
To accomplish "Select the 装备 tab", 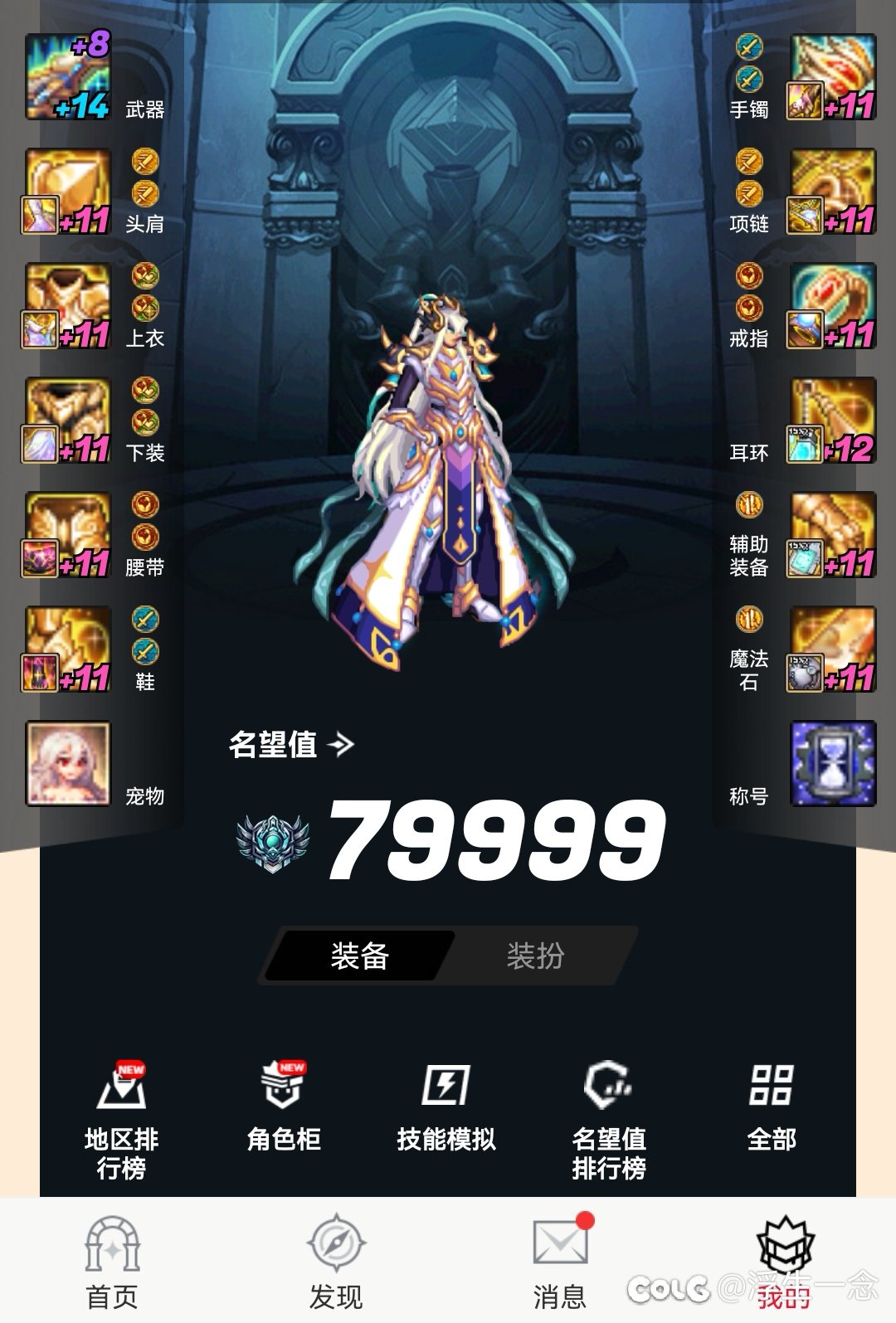I will (x=359, y=956).
